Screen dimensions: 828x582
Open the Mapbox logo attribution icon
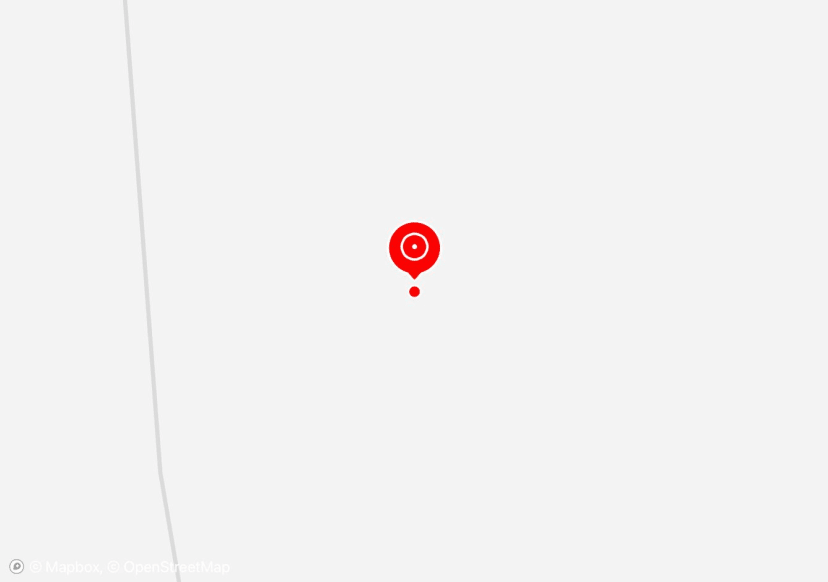[x=16, y=567]
